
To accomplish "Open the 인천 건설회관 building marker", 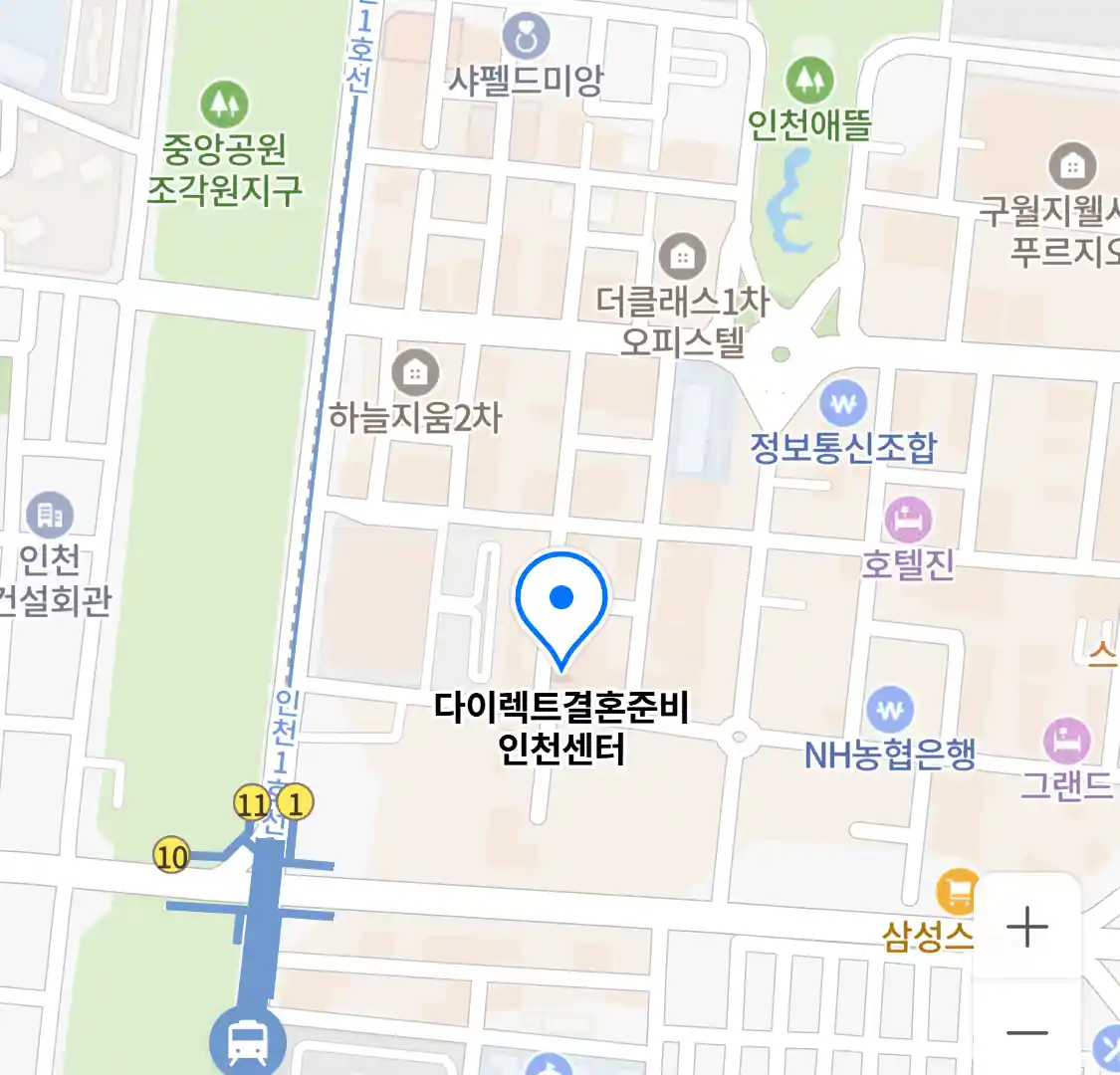I will point(49,515).
